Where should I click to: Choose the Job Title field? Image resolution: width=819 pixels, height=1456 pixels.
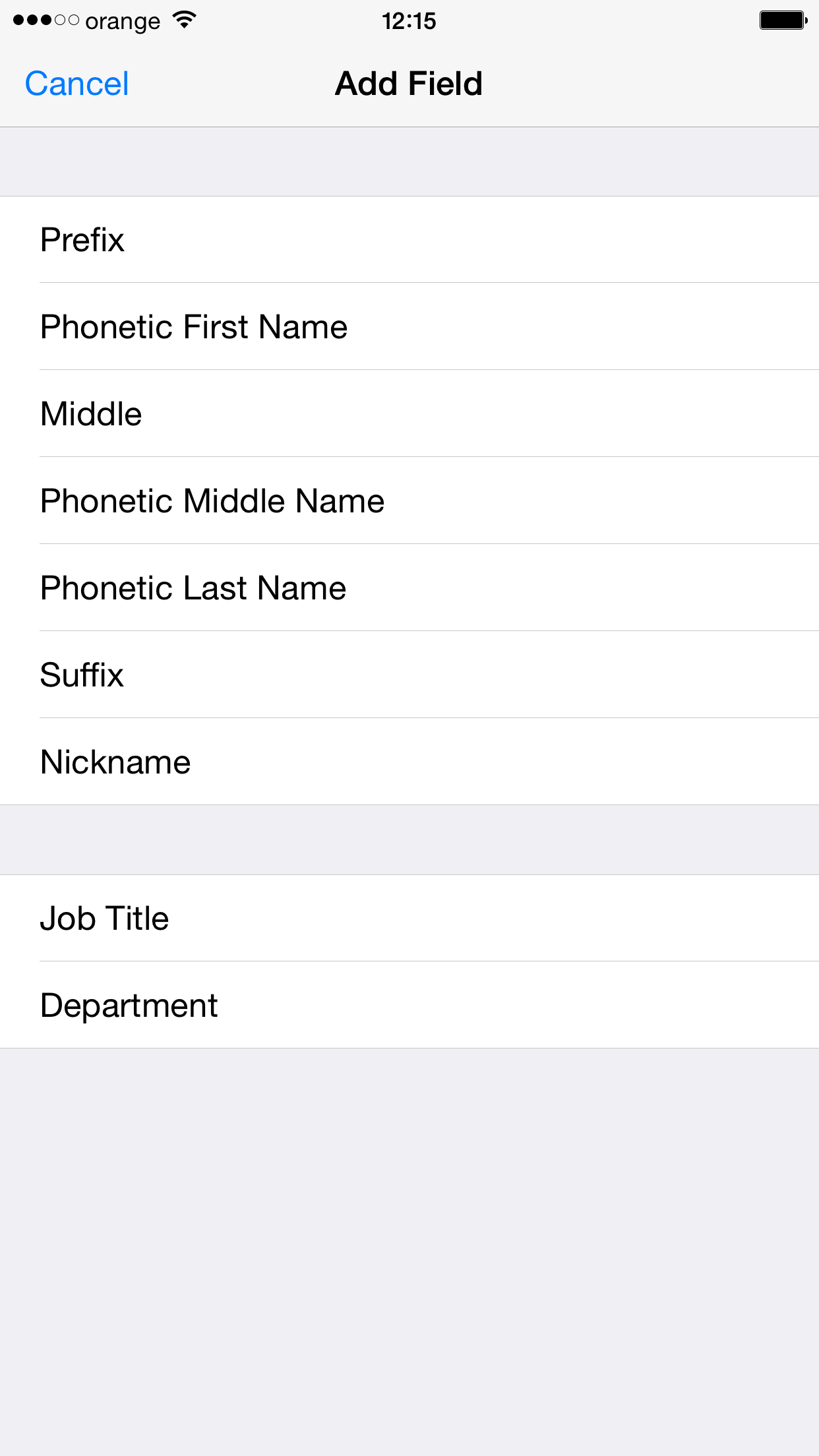pyautogui.click(x=409, y=918)
